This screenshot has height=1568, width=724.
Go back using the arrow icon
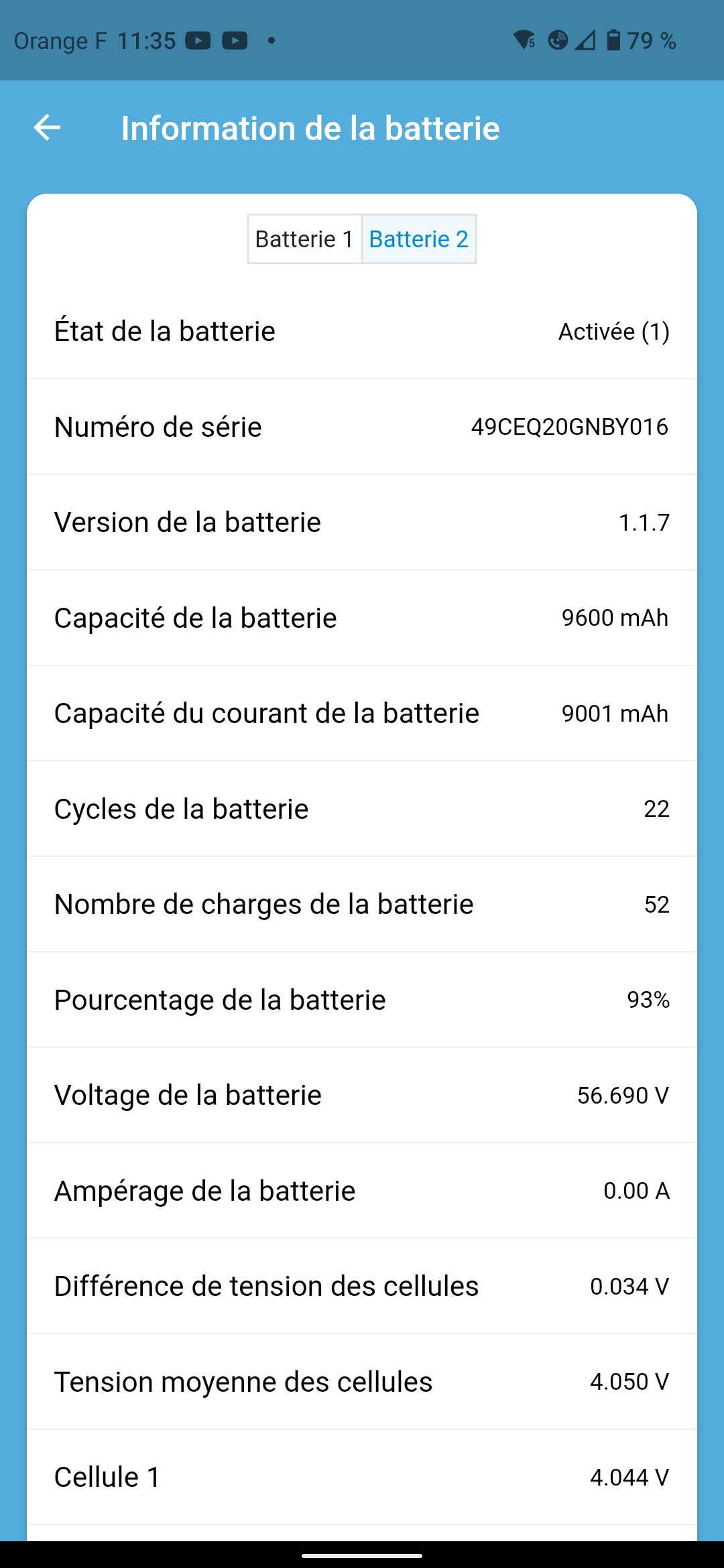[x=47, y=127]
